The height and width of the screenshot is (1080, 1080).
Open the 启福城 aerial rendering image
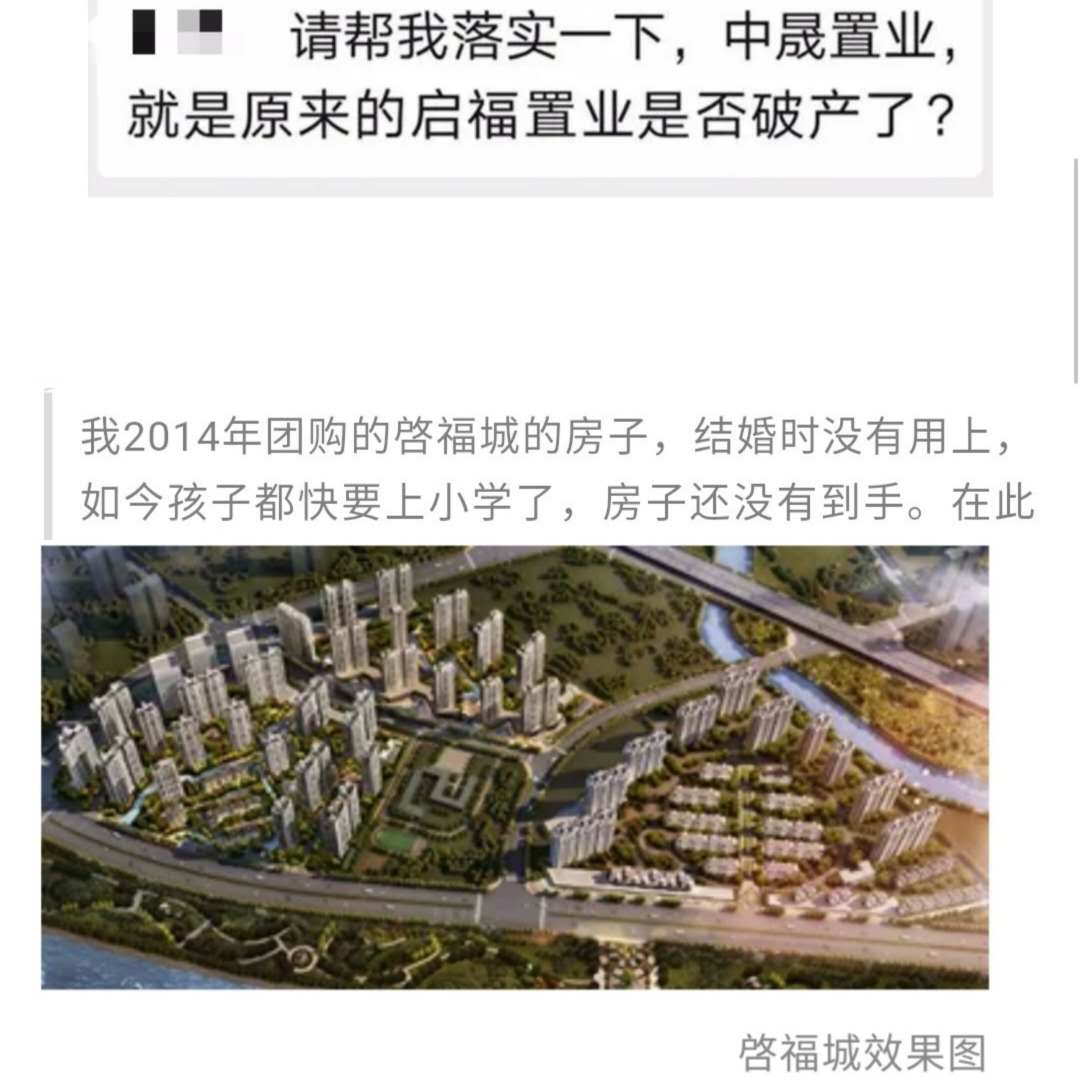pyautogui.click(x=514, y=767)
